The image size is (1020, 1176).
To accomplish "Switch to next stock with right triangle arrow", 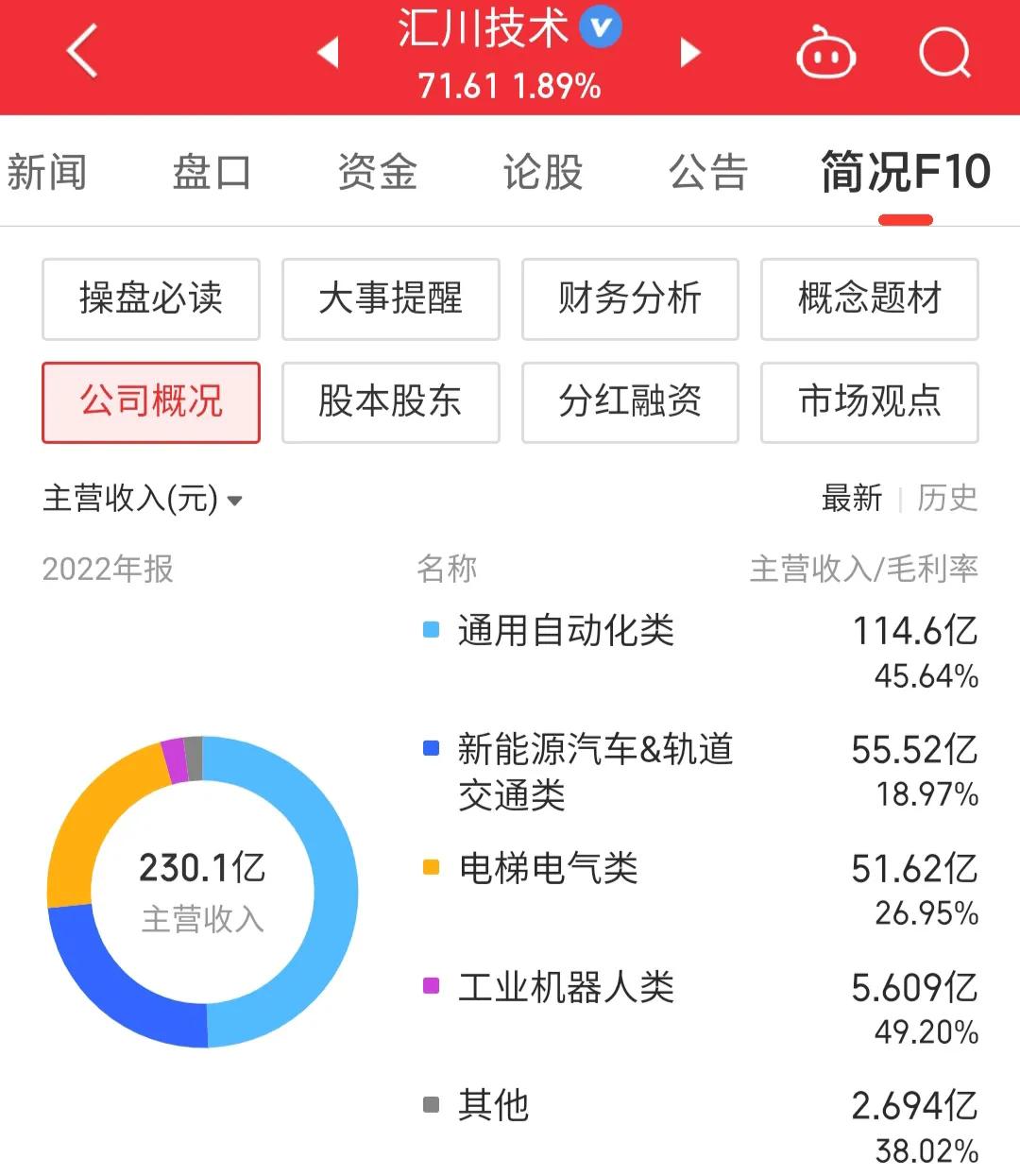I will pyautogui.click(x=688, y=54).
